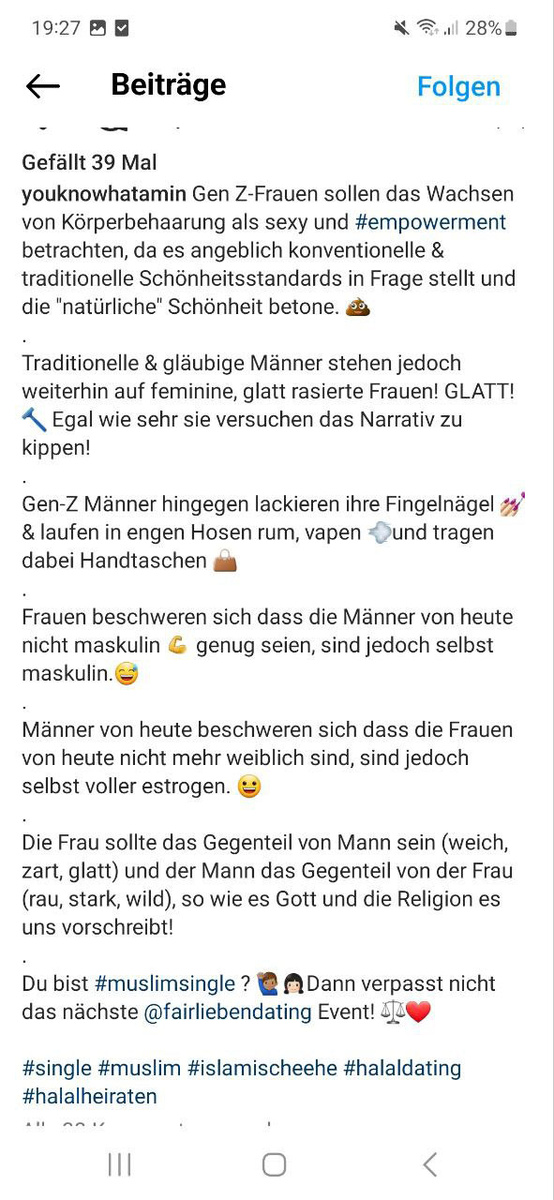
Task: Open the #empowerment hashtag
Action: 431,222
